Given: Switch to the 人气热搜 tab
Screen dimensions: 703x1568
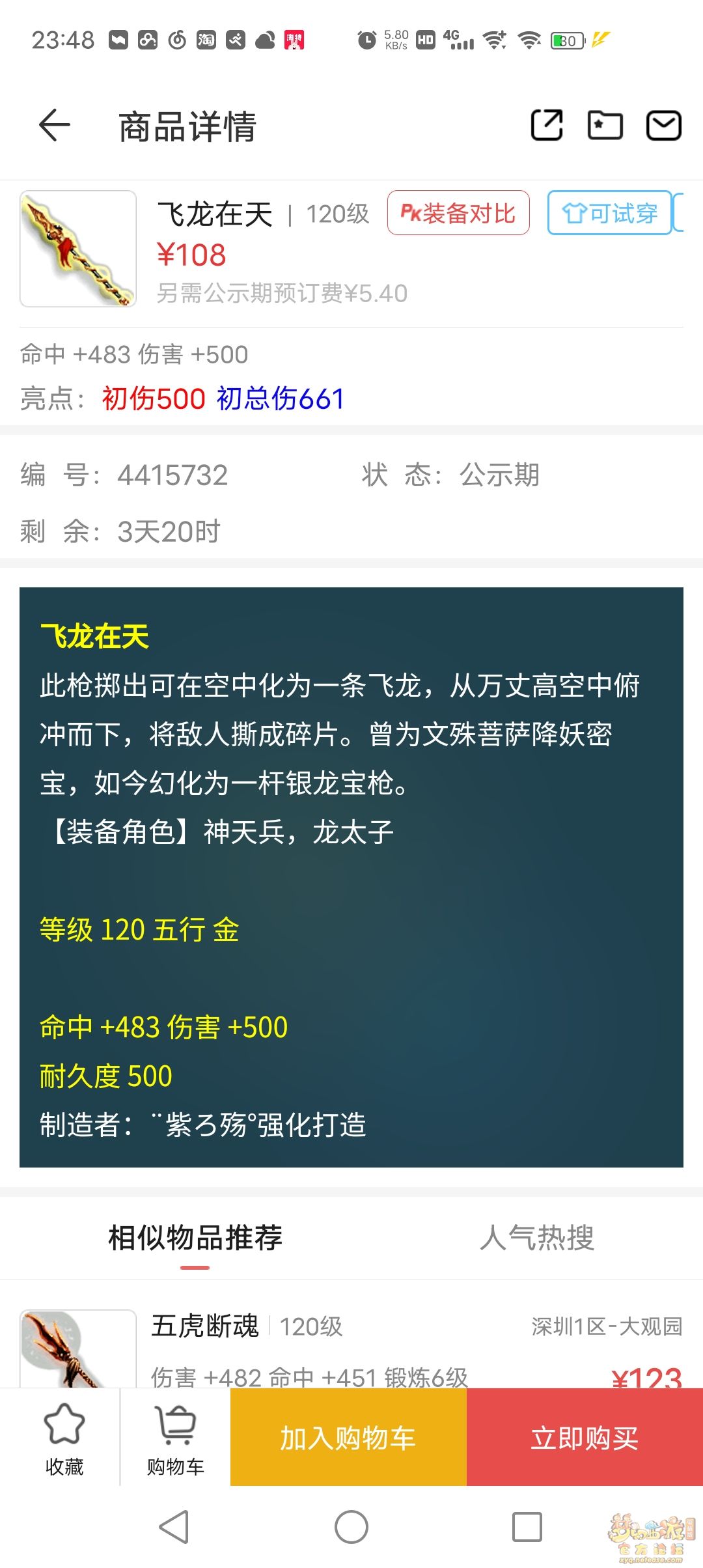Looking at the screenshot, I should pyautogui.click(x=537, y=1238).
